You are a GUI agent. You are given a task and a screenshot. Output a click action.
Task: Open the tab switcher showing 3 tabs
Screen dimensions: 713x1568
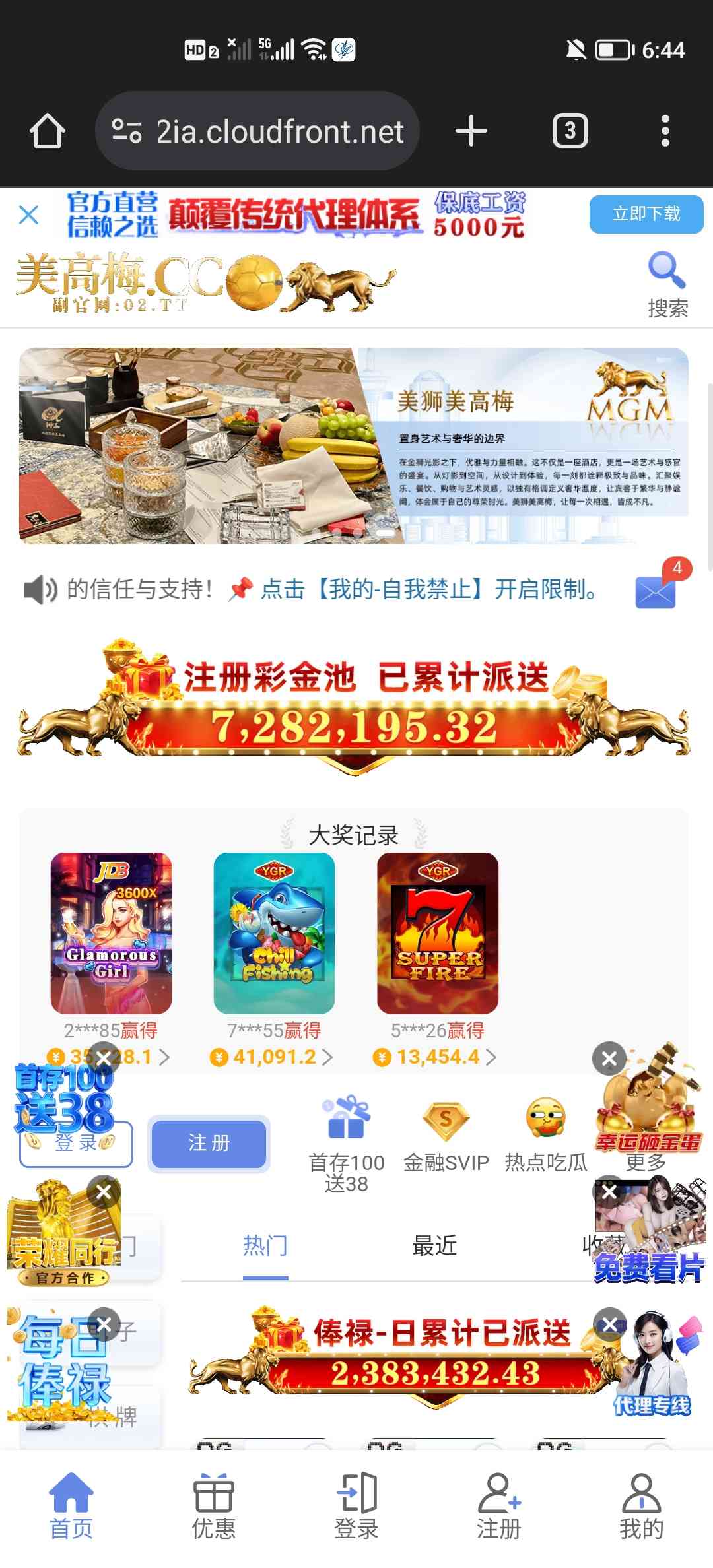570,131
